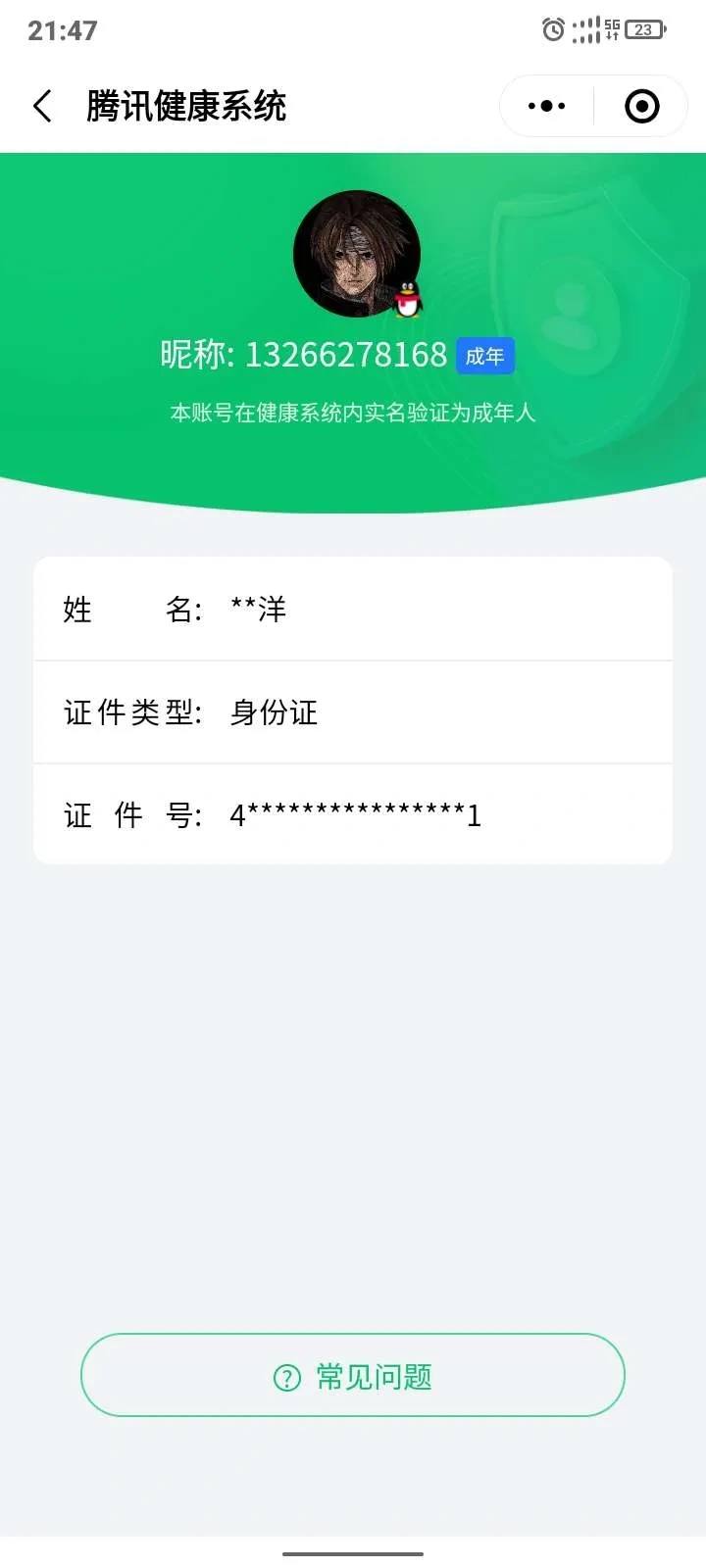Tap the back arrow to exit

[x=41, y=105]
